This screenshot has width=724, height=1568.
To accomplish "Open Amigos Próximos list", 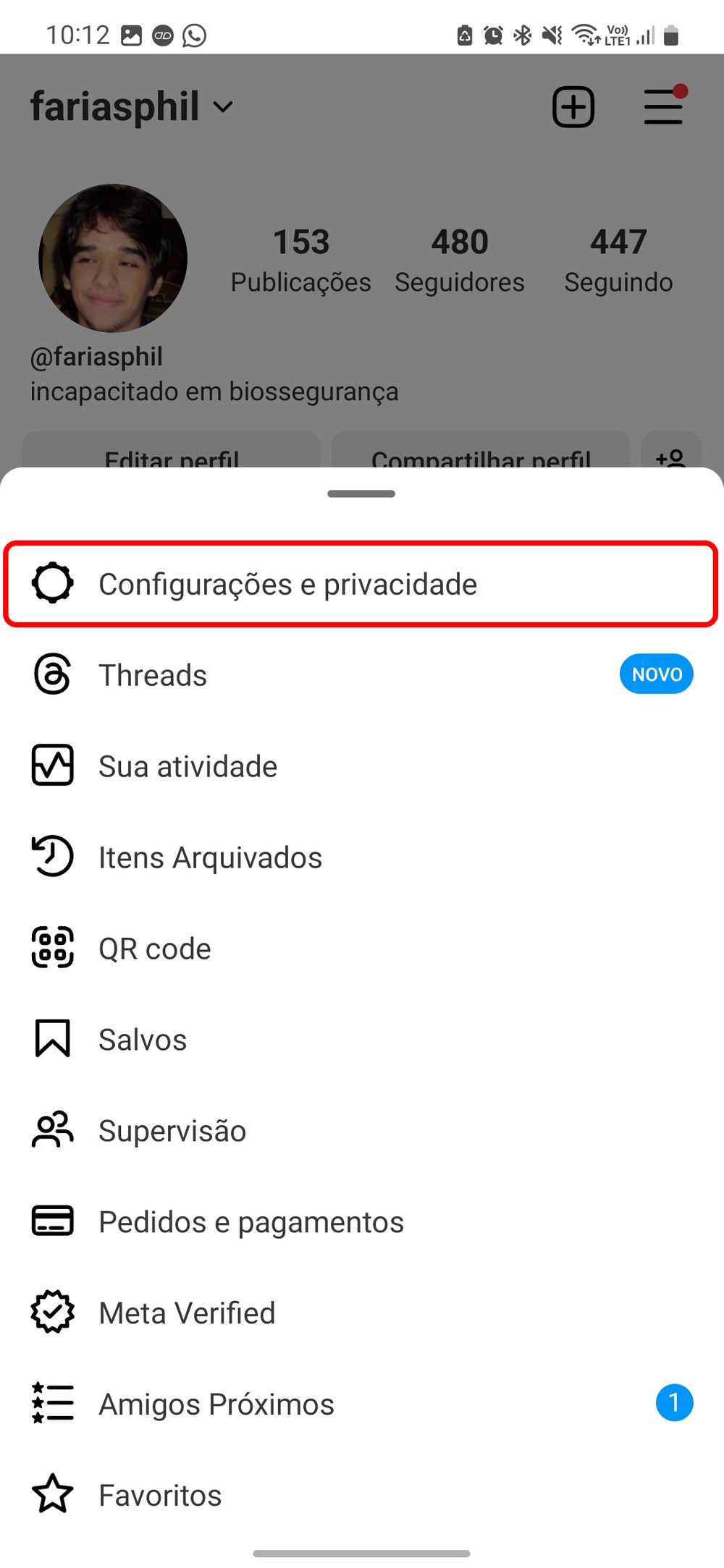I will pos(216,1404).
